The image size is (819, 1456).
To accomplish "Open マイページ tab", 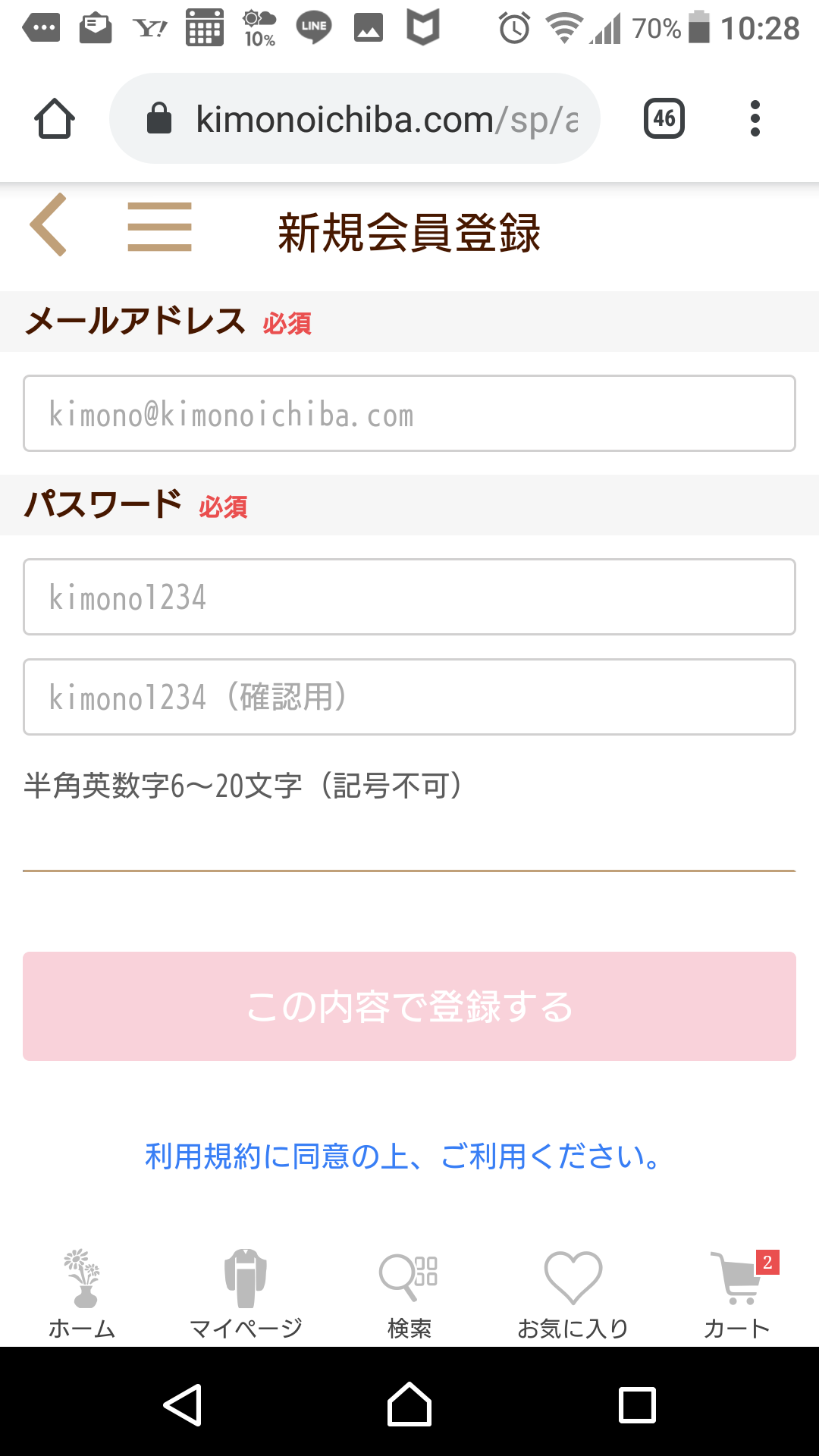I will (246, 1294).
